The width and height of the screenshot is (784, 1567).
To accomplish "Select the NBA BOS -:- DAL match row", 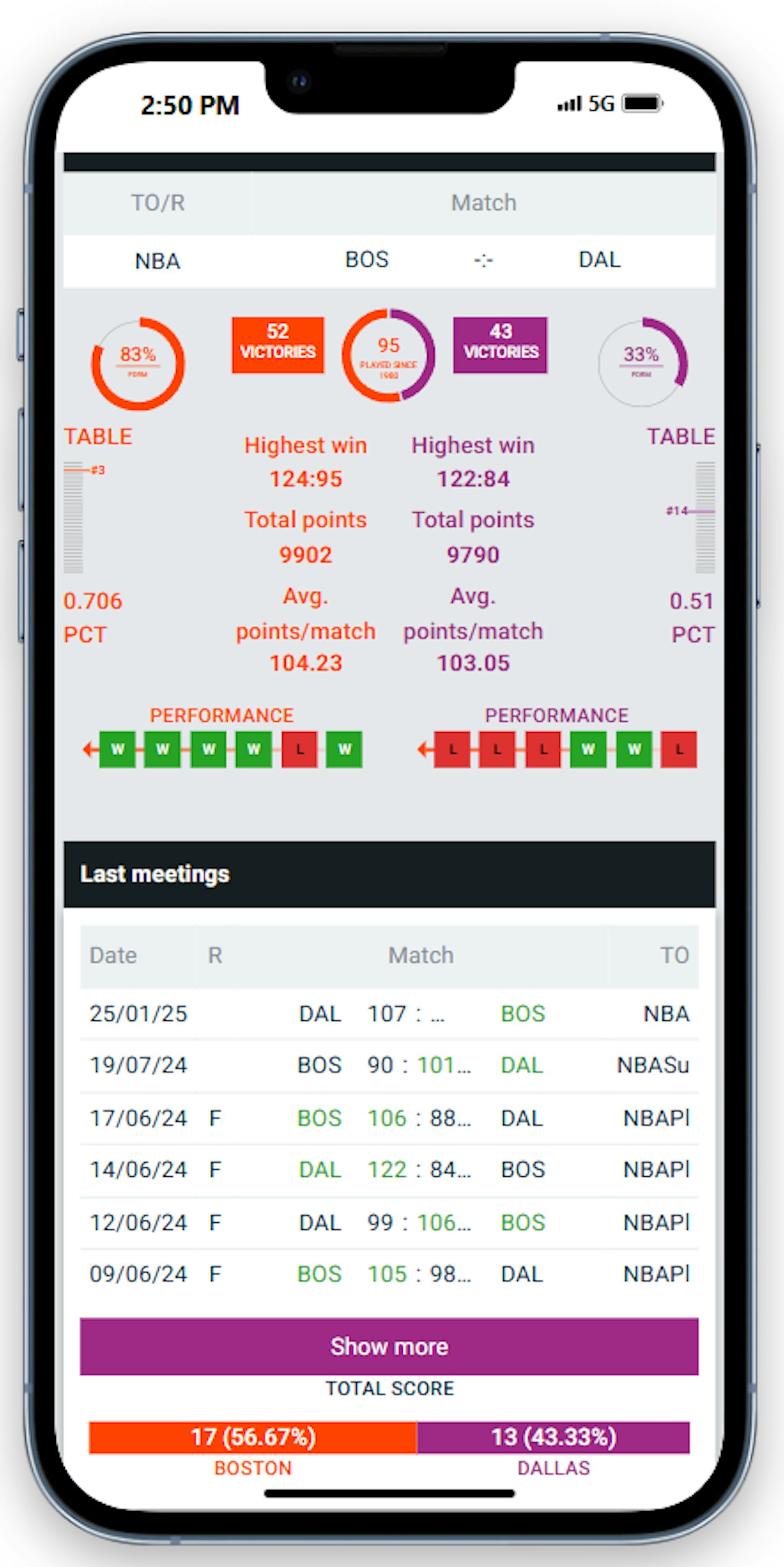I will pyautogui.click(x=389, y=260).
